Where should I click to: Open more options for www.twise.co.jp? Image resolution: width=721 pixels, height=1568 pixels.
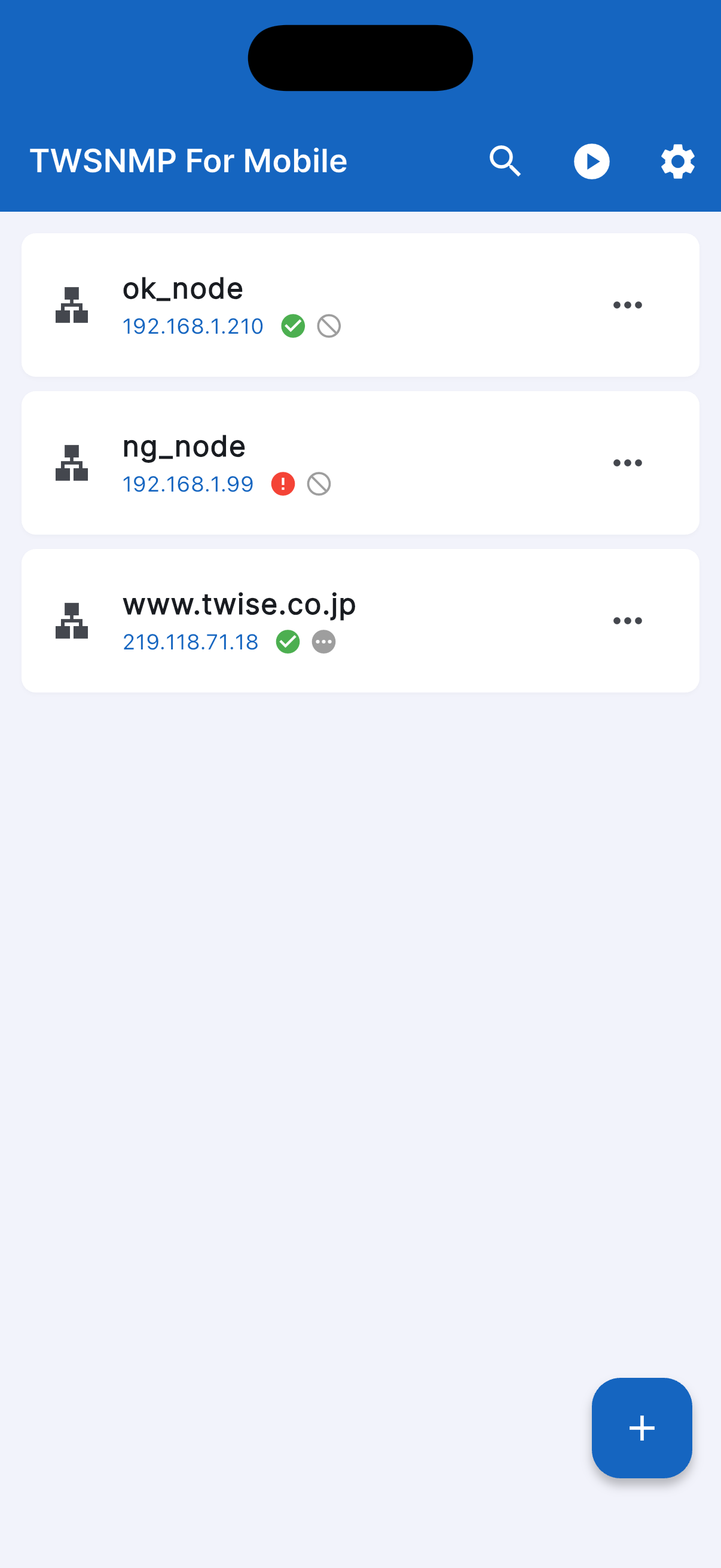coord(627,621)
